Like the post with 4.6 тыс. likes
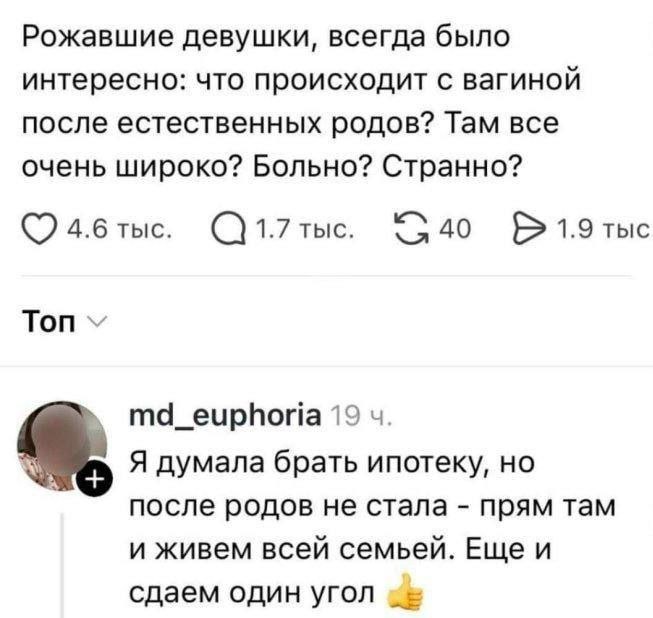The width and height of the screenshot is (653, 618). (x=38, y=229)
